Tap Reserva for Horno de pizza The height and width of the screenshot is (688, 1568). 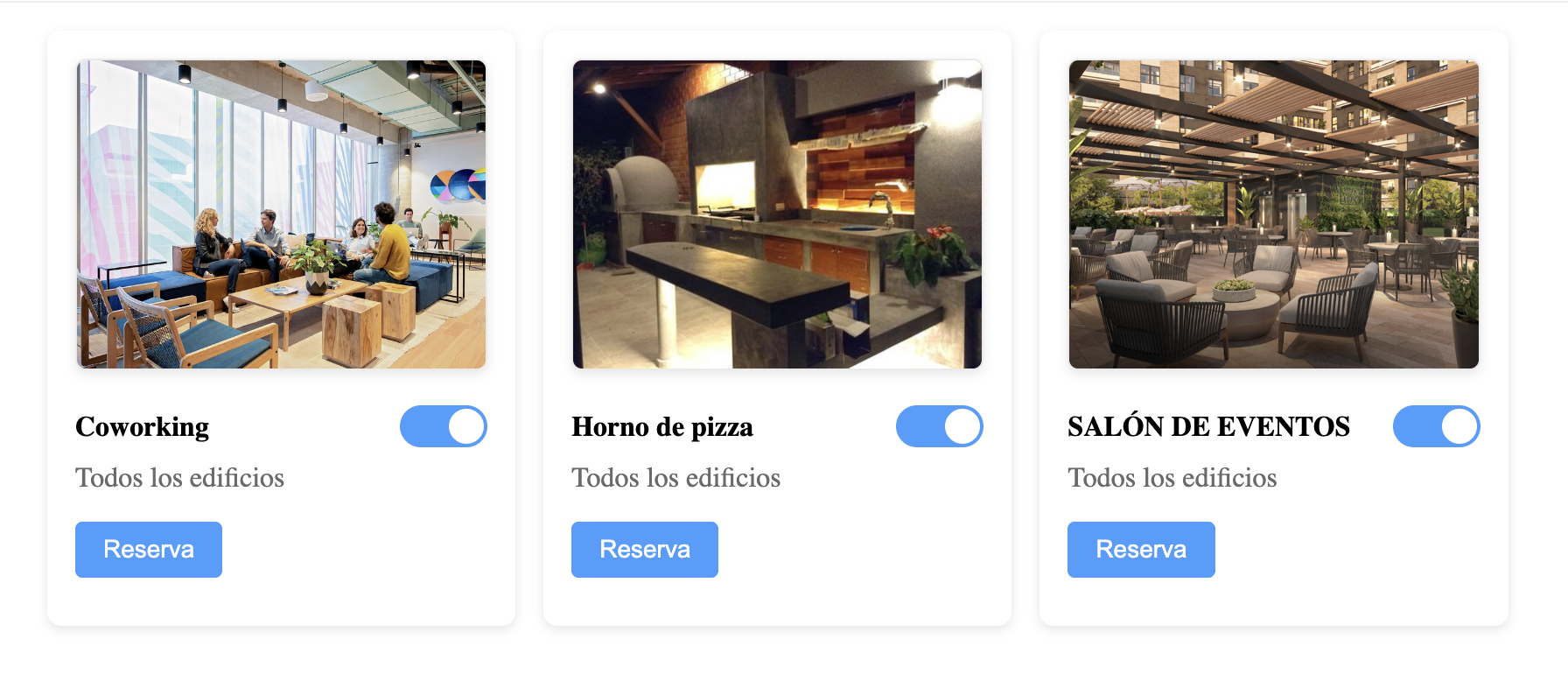[x=645, y=550]
